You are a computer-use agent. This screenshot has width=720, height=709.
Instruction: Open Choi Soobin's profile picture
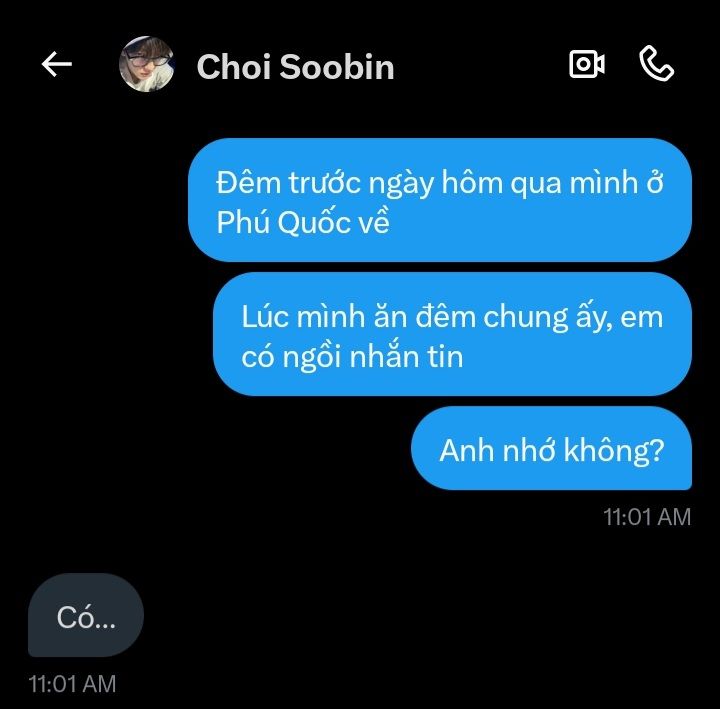[x=147, y=64]
